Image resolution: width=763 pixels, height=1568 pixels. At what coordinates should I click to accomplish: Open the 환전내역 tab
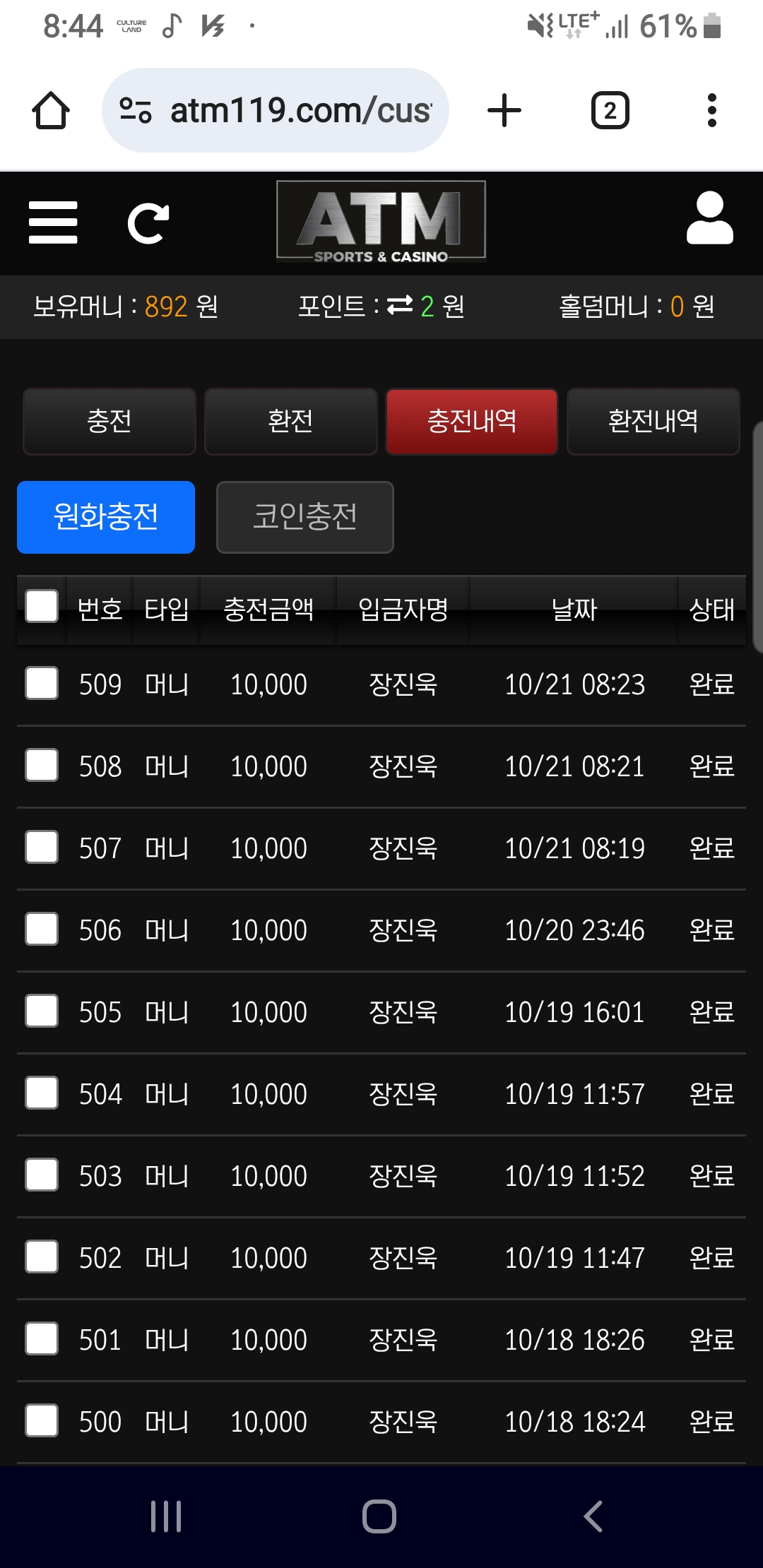[653, 421]
